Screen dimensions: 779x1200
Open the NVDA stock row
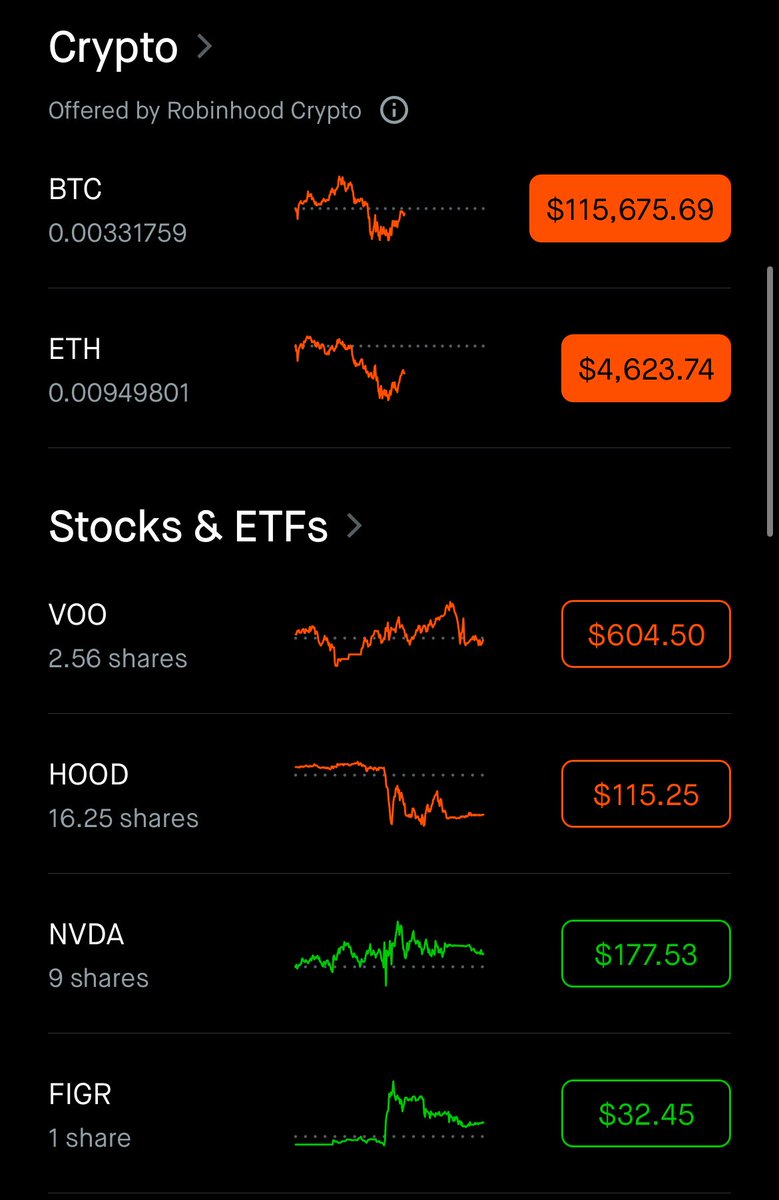[x=389, y=954]
